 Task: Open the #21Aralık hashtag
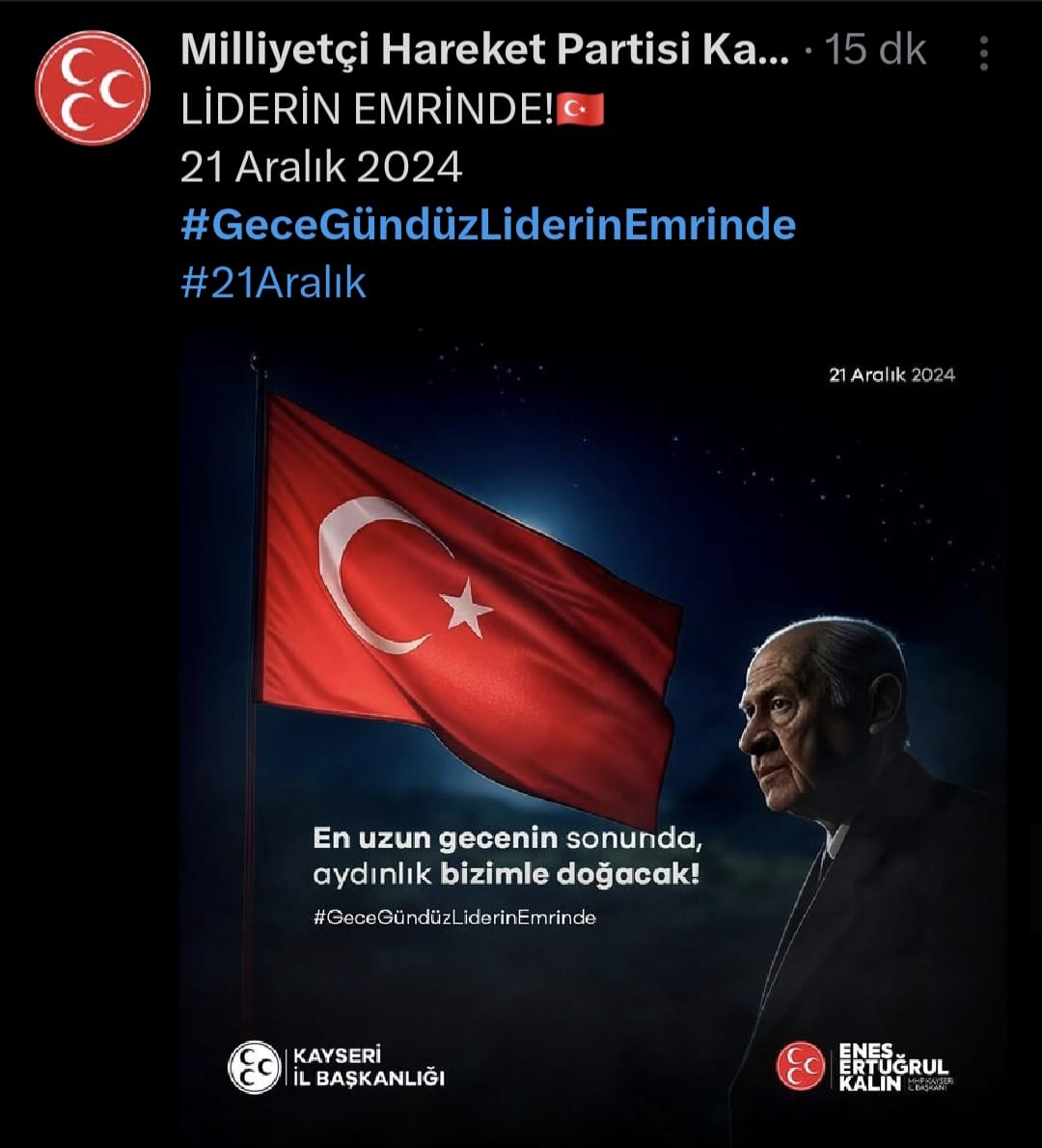pyautogui.click(x=273, y=284)
